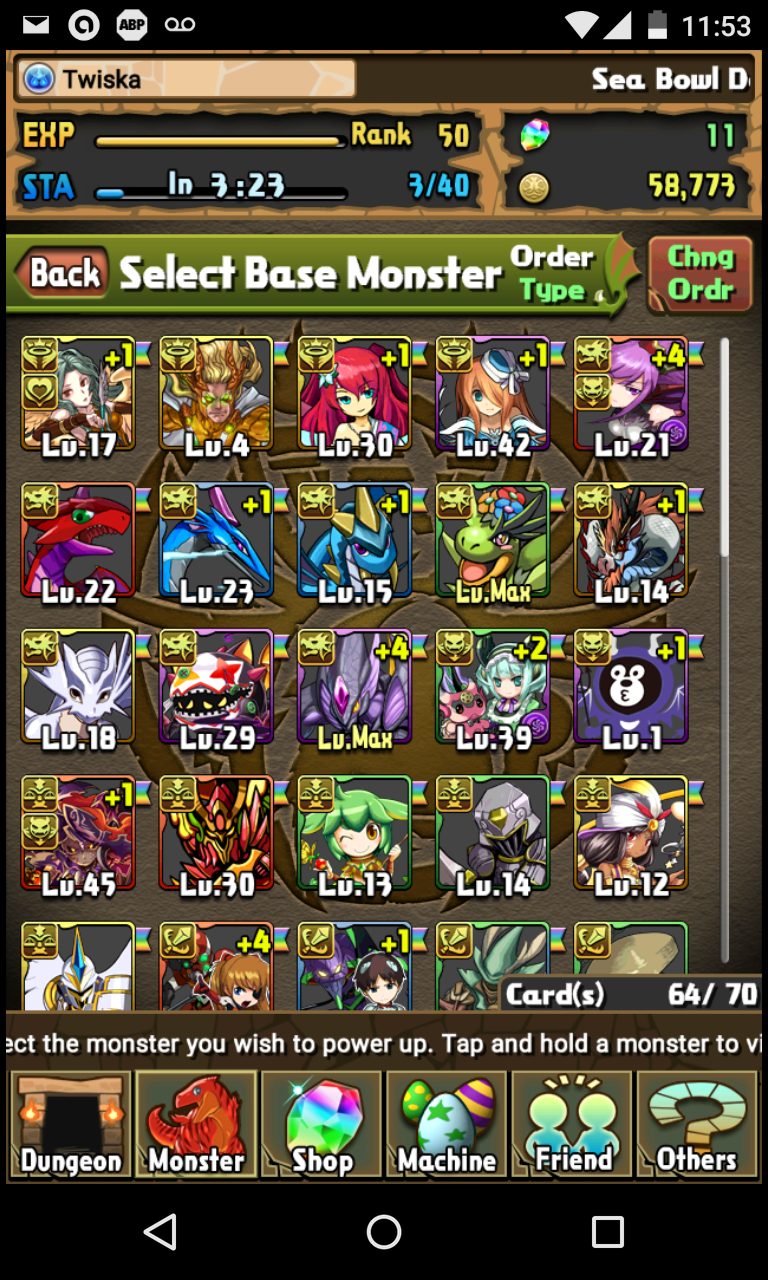768x1280 pixels.
Task: Open the Dungeon tab
Action: 71,1124
